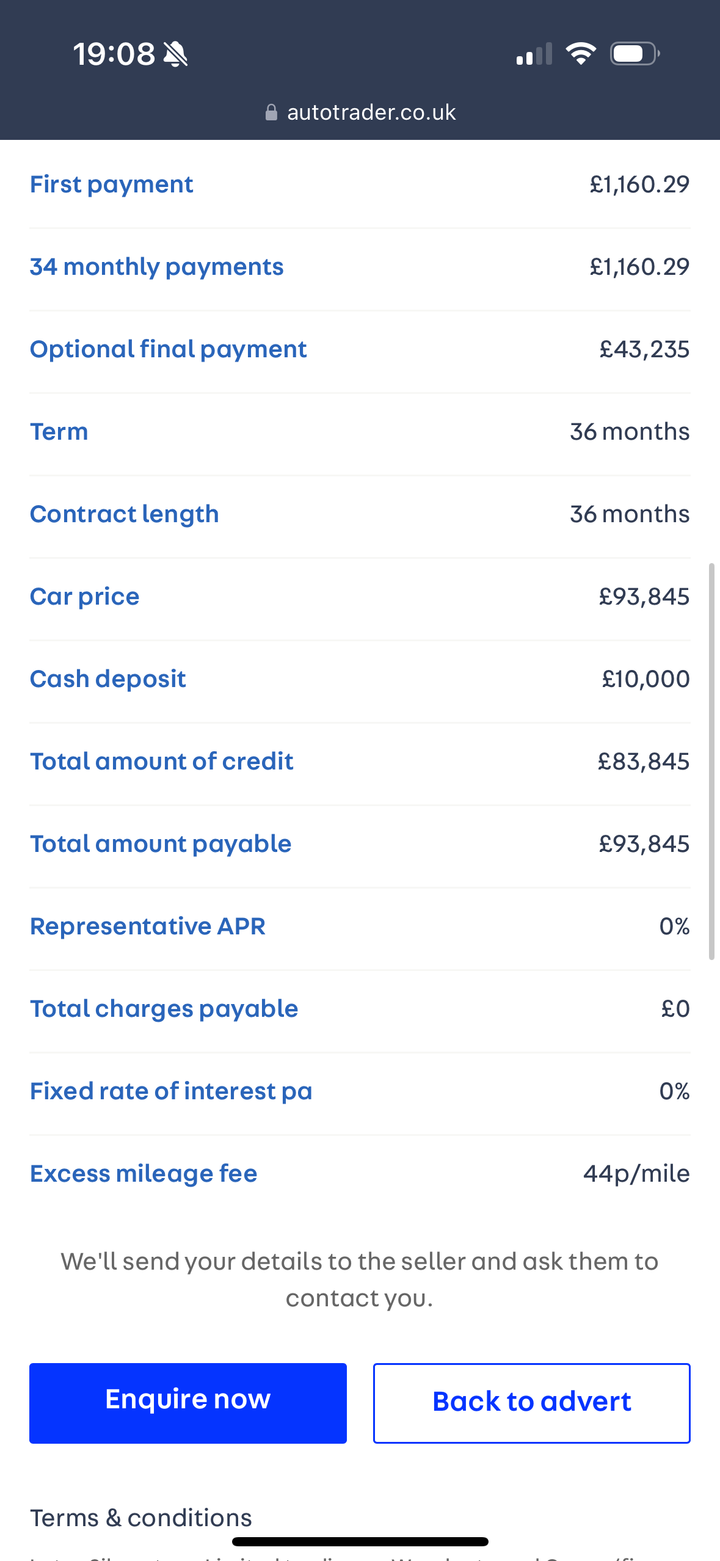
Task: Tap the autotrader.co.uk address bar
Action: click(360, 112)
